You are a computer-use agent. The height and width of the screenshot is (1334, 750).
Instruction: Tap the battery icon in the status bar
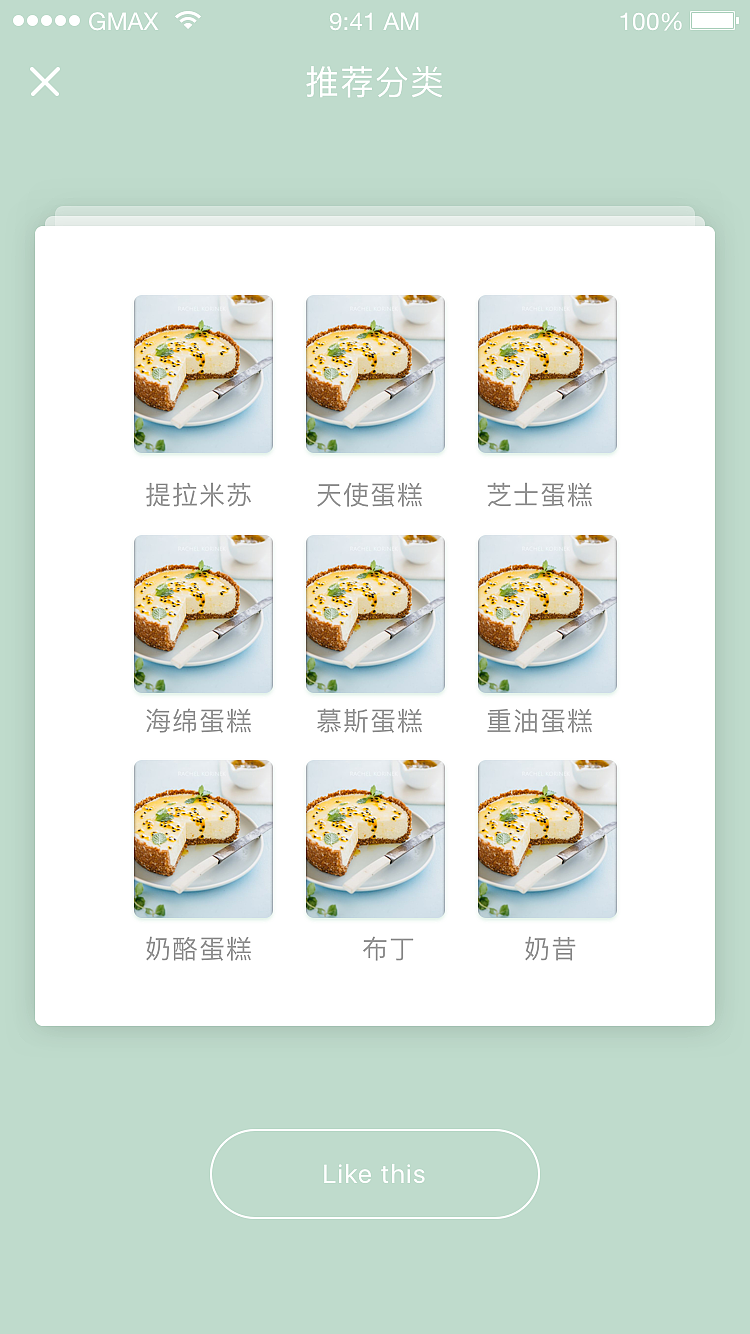click(x=711, y=20)
